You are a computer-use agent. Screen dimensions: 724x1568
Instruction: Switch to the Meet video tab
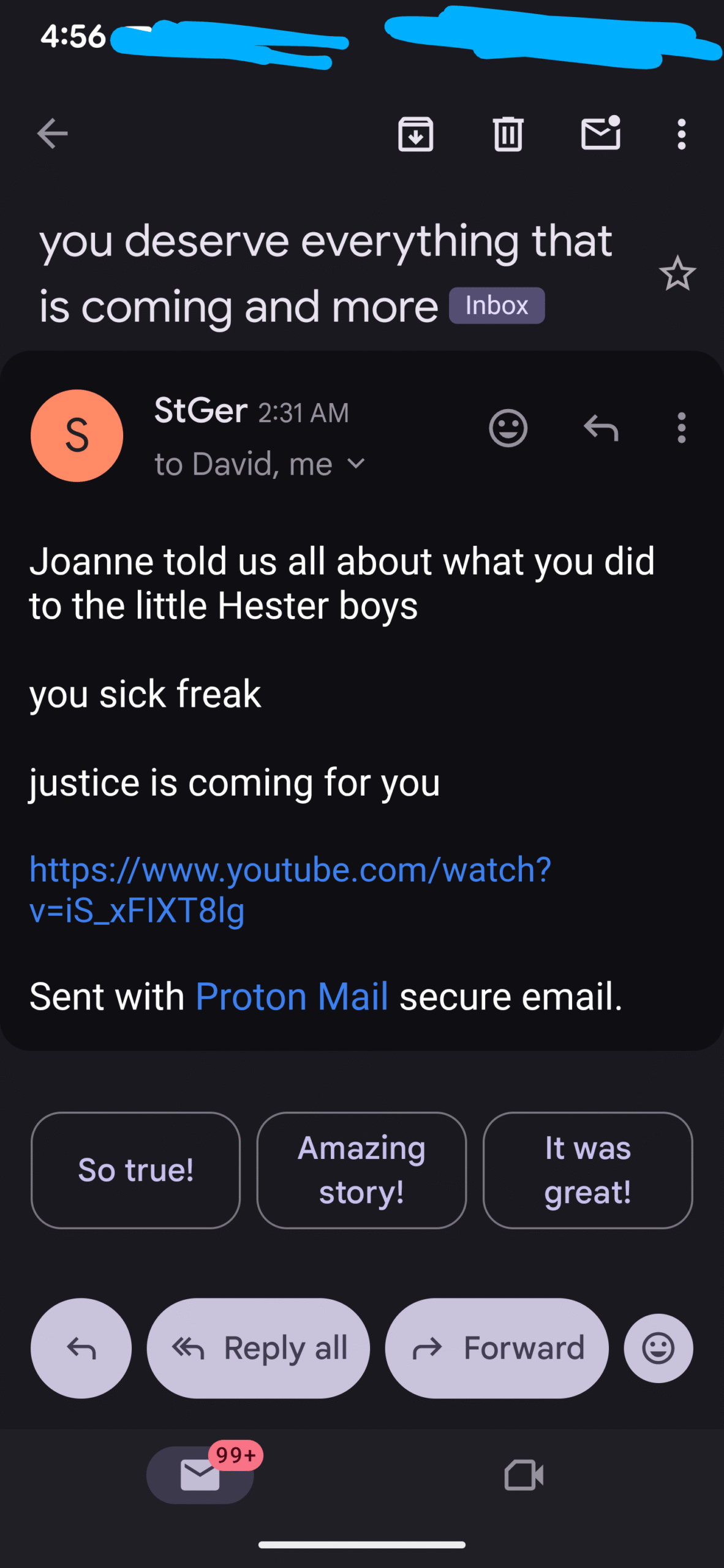(524, 1475)
